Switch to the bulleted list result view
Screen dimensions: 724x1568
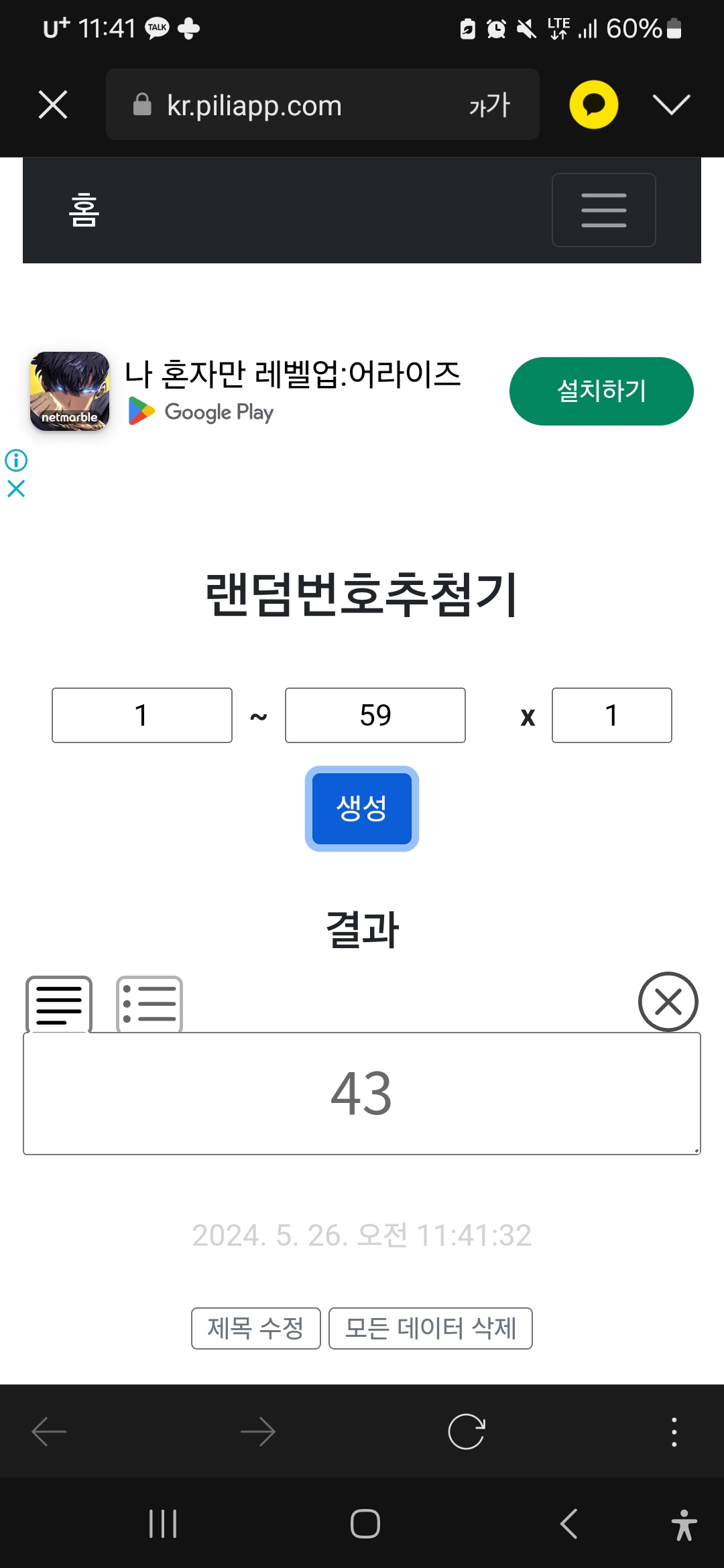[149, 1004]
